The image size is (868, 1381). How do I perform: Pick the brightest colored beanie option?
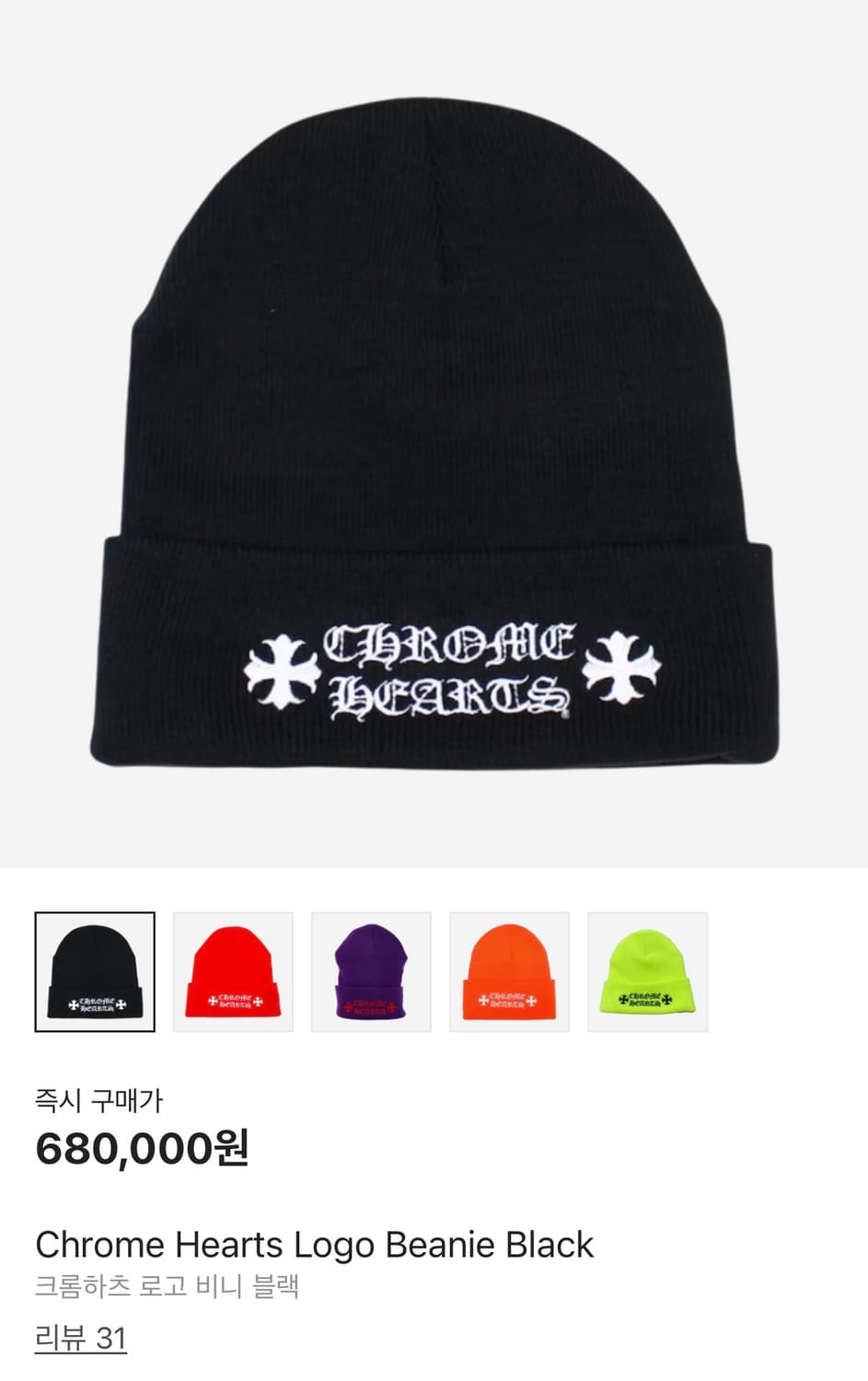[x=647, y=972]
